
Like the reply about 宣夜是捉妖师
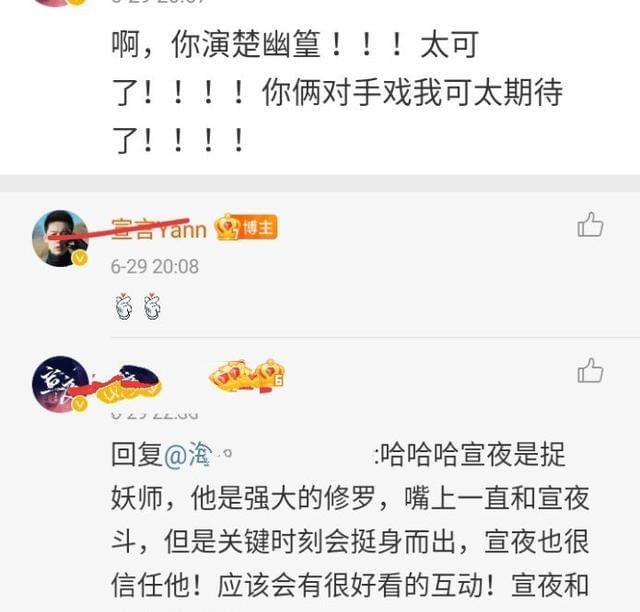(590, 372)
